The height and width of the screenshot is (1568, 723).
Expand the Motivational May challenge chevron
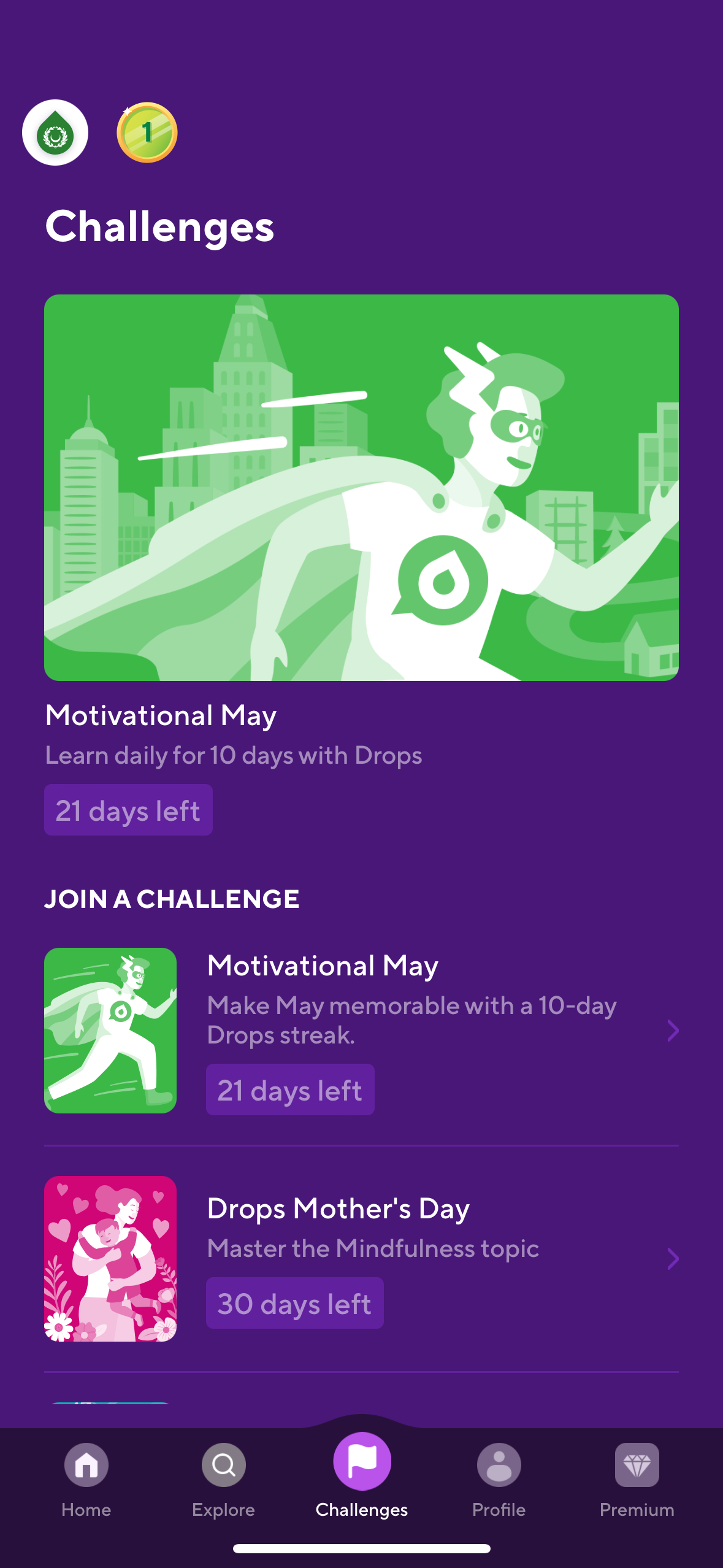tap(673, 1031)
